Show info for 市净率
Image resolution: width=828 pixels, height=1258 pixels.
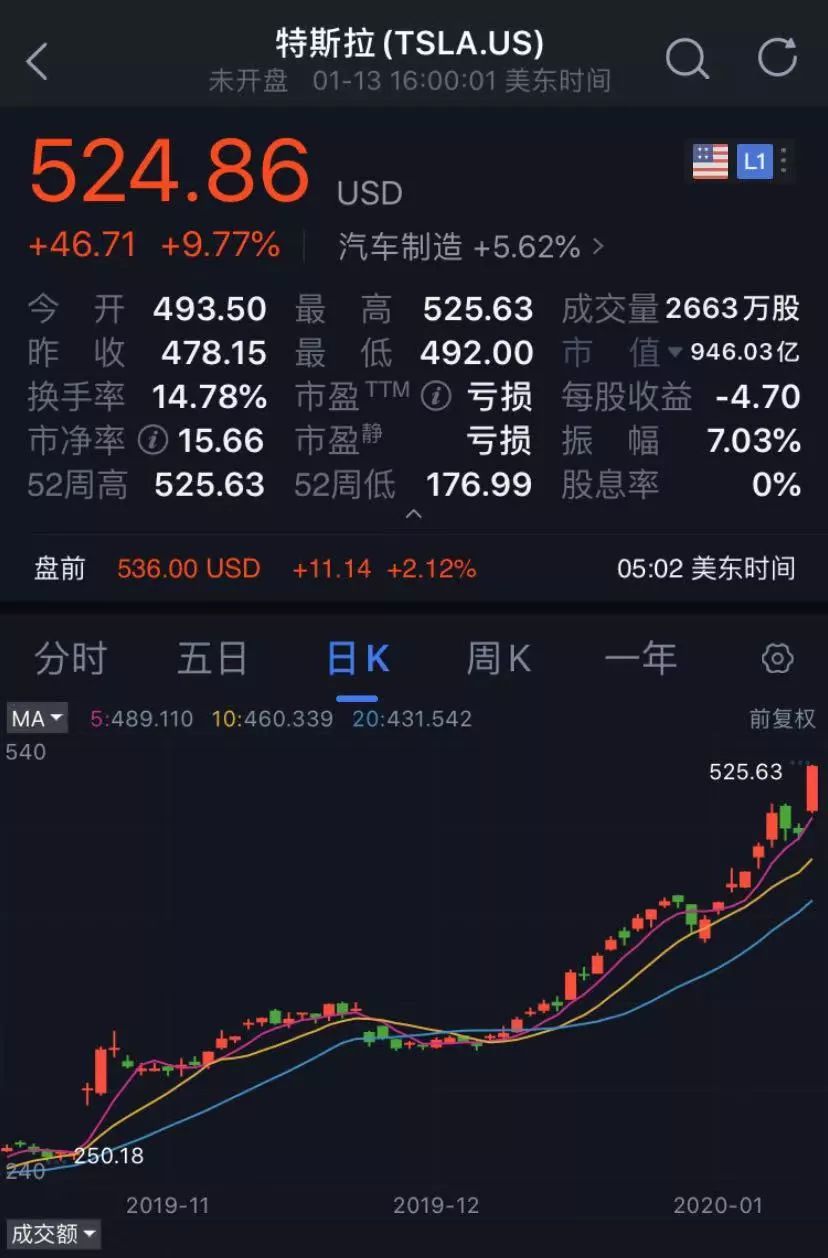click(x=152, y=441)
